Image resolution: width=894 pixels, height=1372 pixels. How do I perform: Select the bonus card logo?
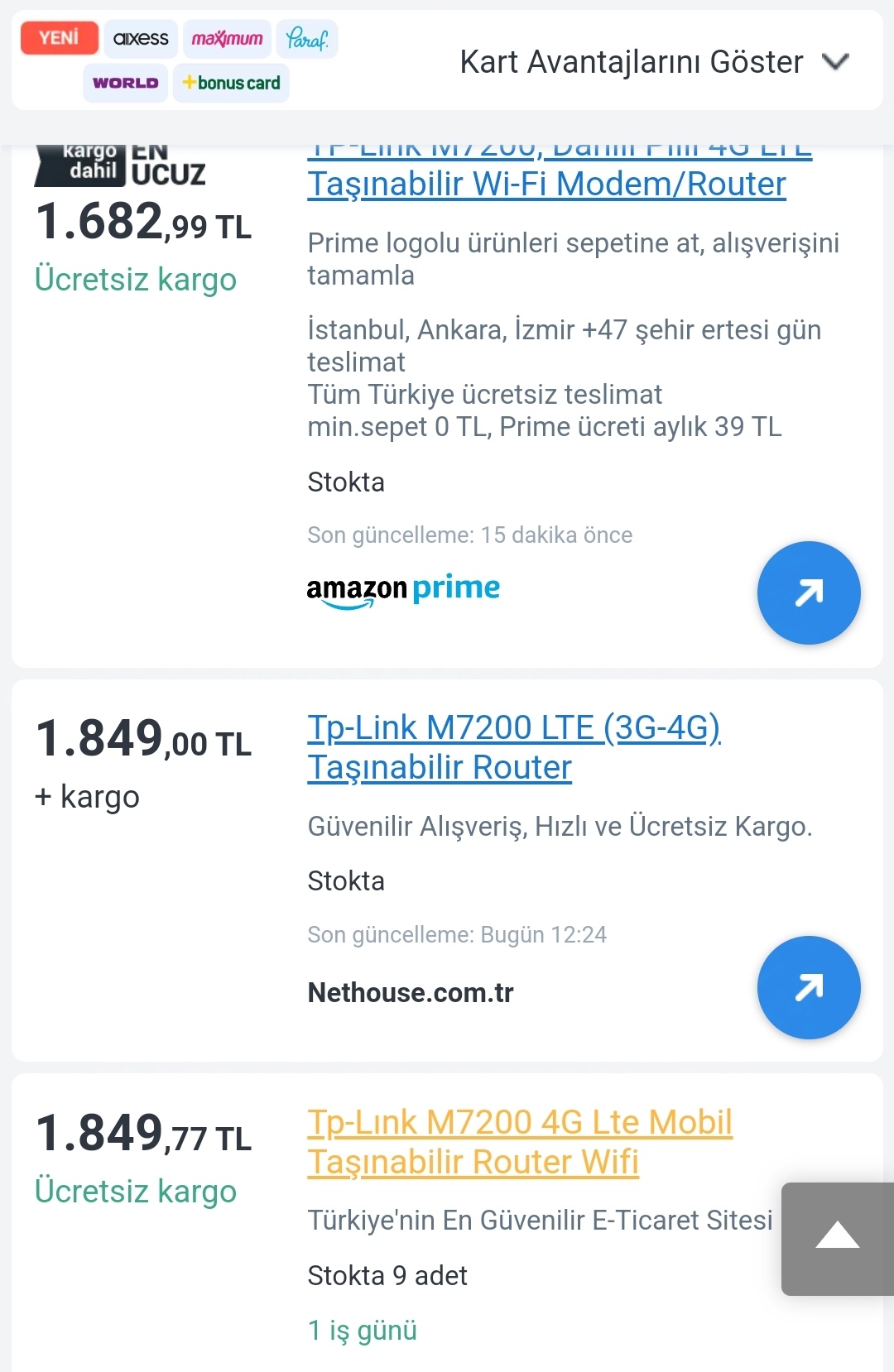coord(231,83)
